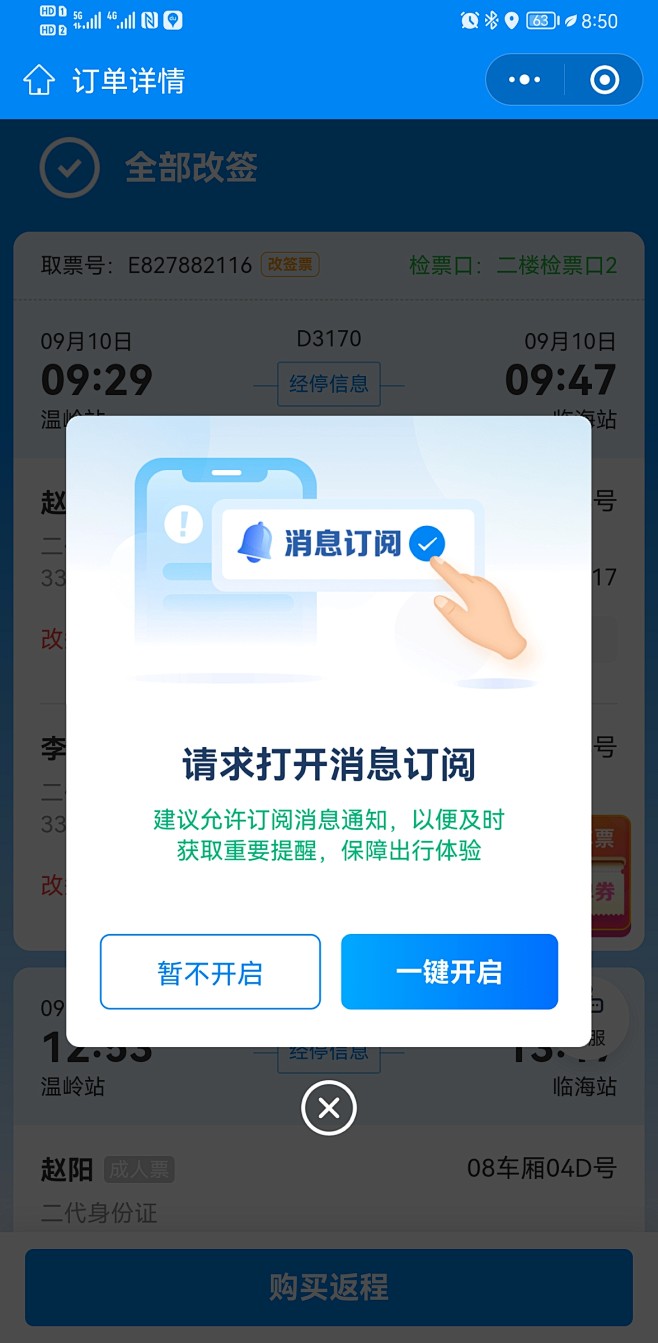Viewport: 658px width, 1343px height.
Task: Open the mini program three-dot menu
Action: coord(524,80)
